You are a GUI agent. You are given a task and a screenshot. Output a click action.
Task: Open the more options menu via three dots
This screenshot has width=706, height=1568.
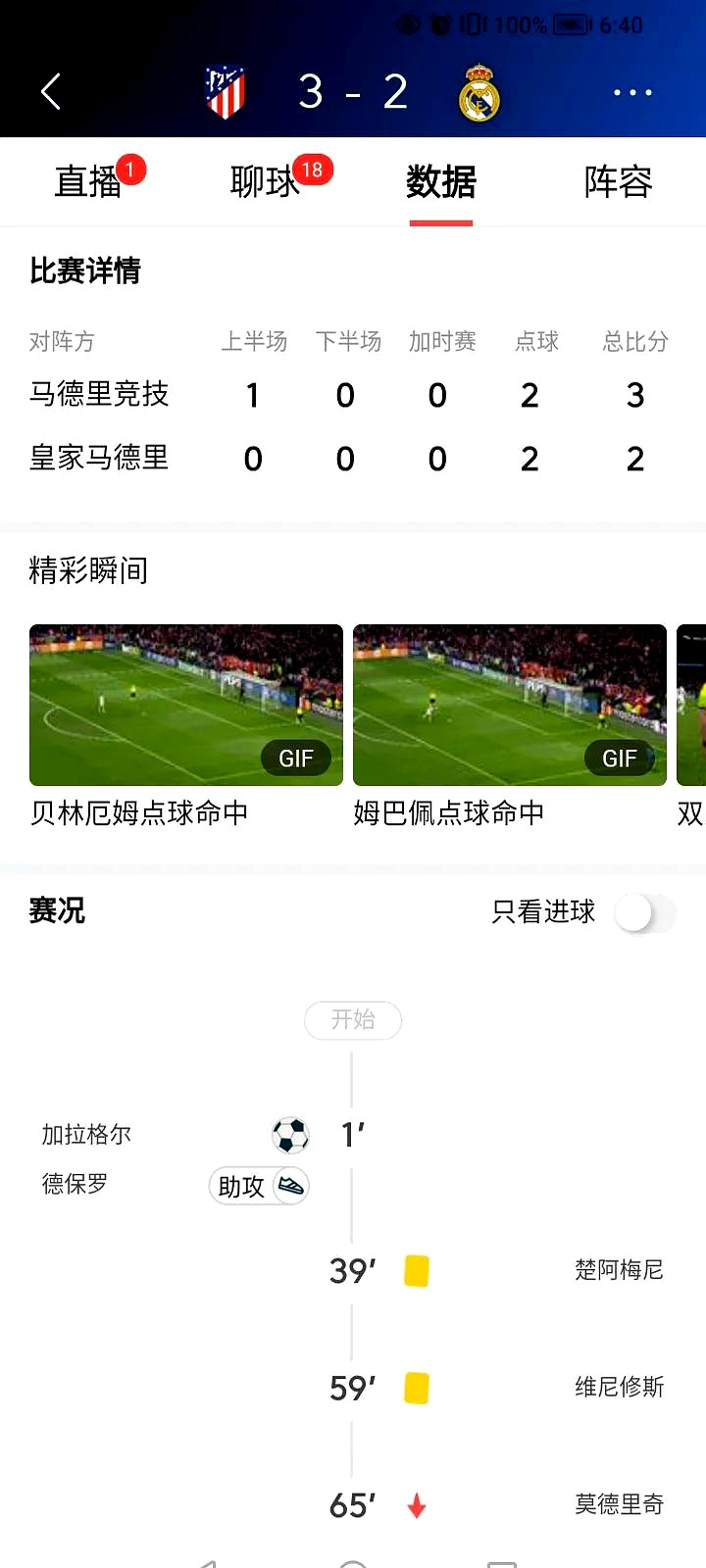[631, 91]
